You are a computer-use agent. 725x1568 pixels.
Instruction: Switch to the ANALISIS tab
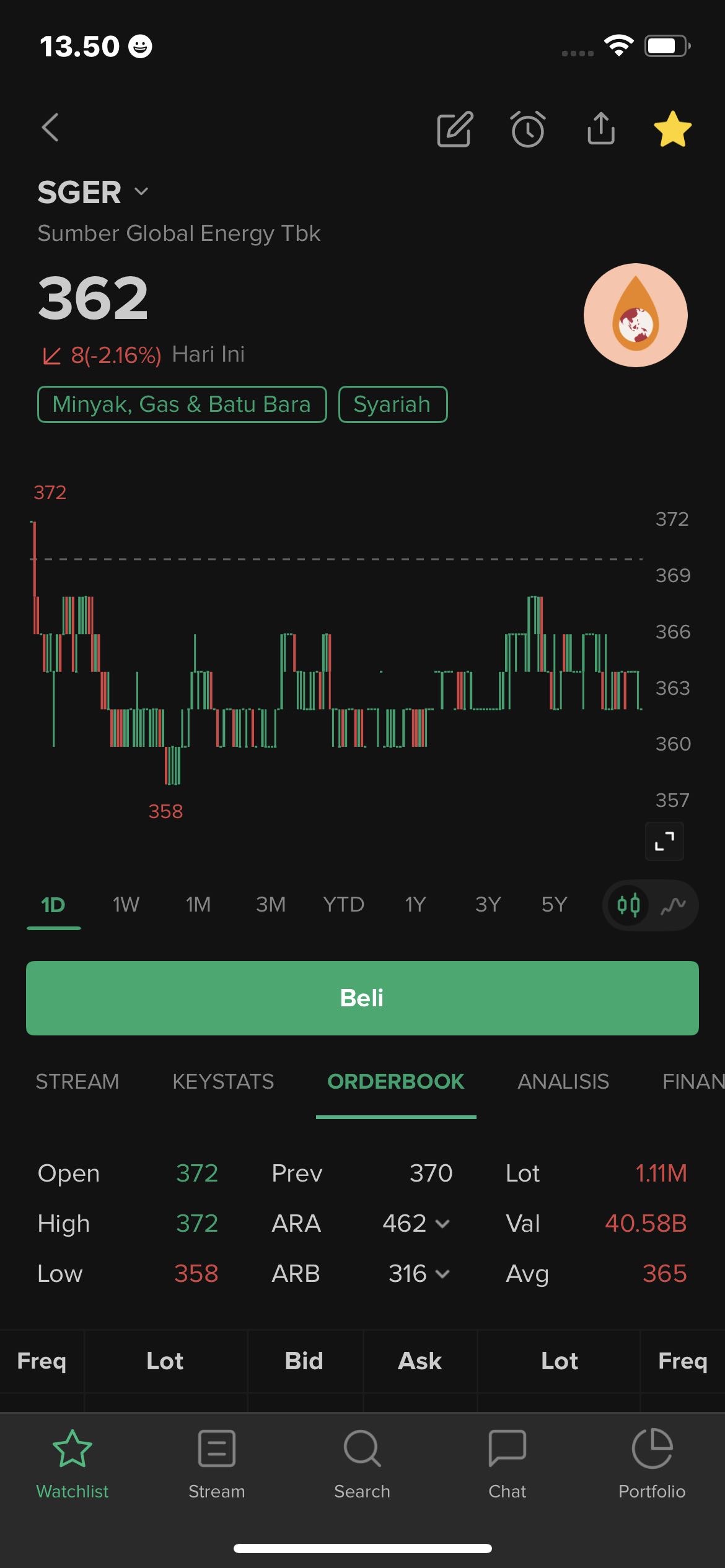point(563,1081)
